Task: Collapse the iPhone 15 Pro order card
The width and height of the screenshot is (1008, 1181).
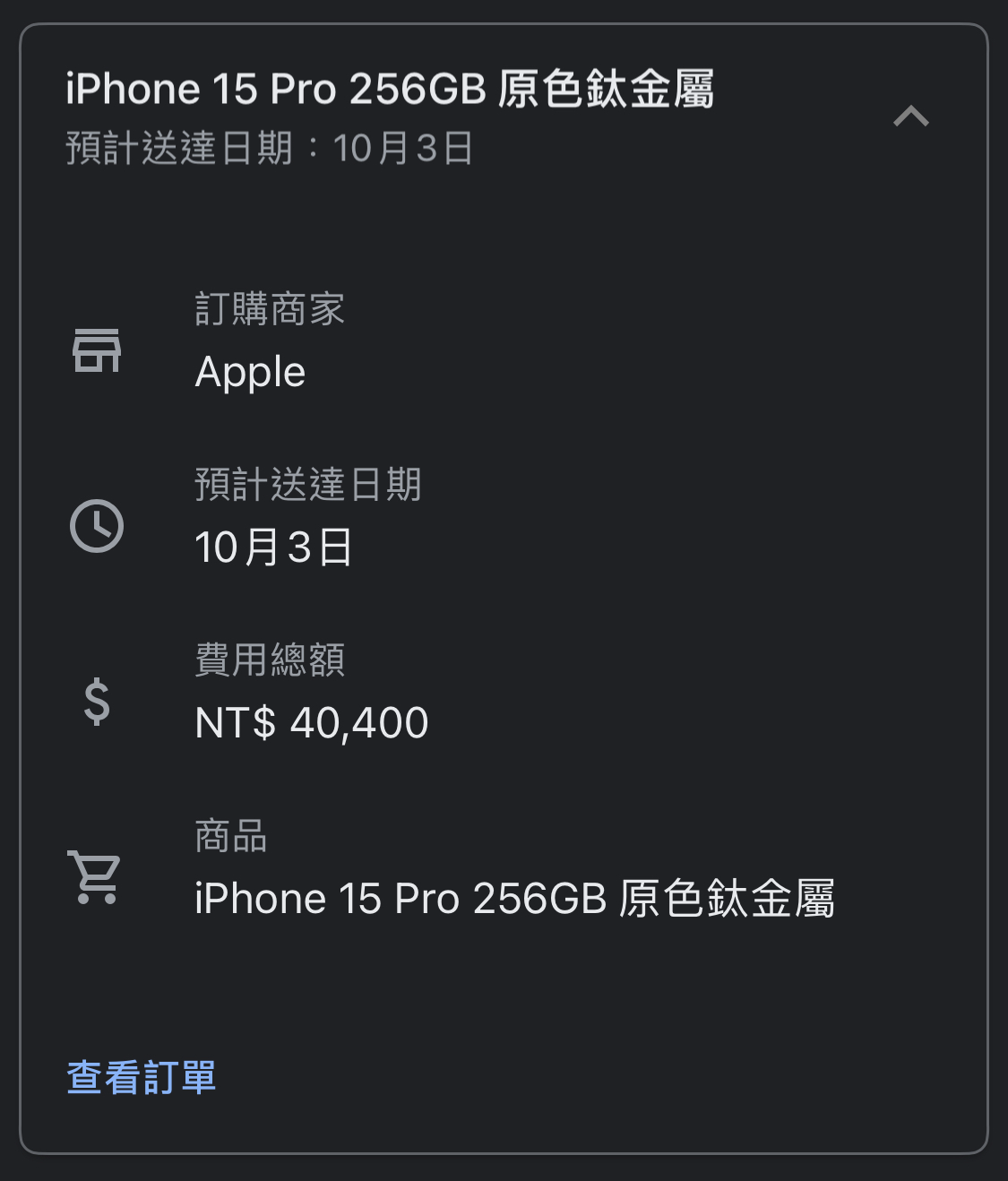Action: pos(910,116)
